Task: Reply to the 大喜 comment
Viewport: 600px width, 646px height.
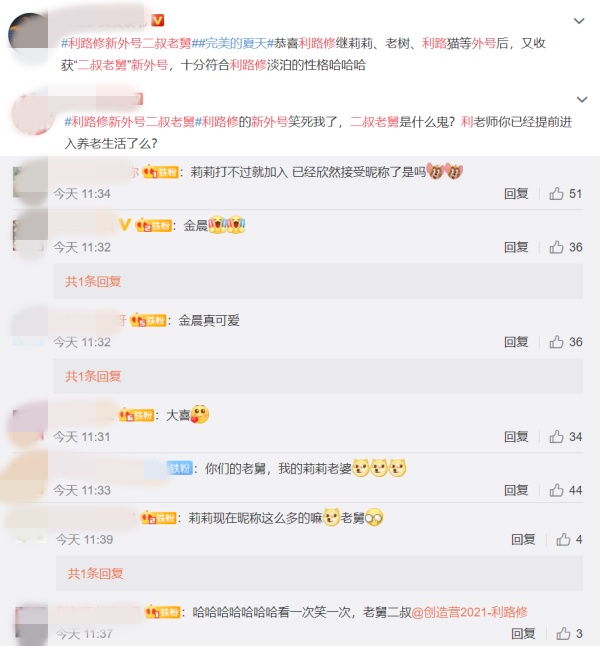Action: [x=516, y=437]
